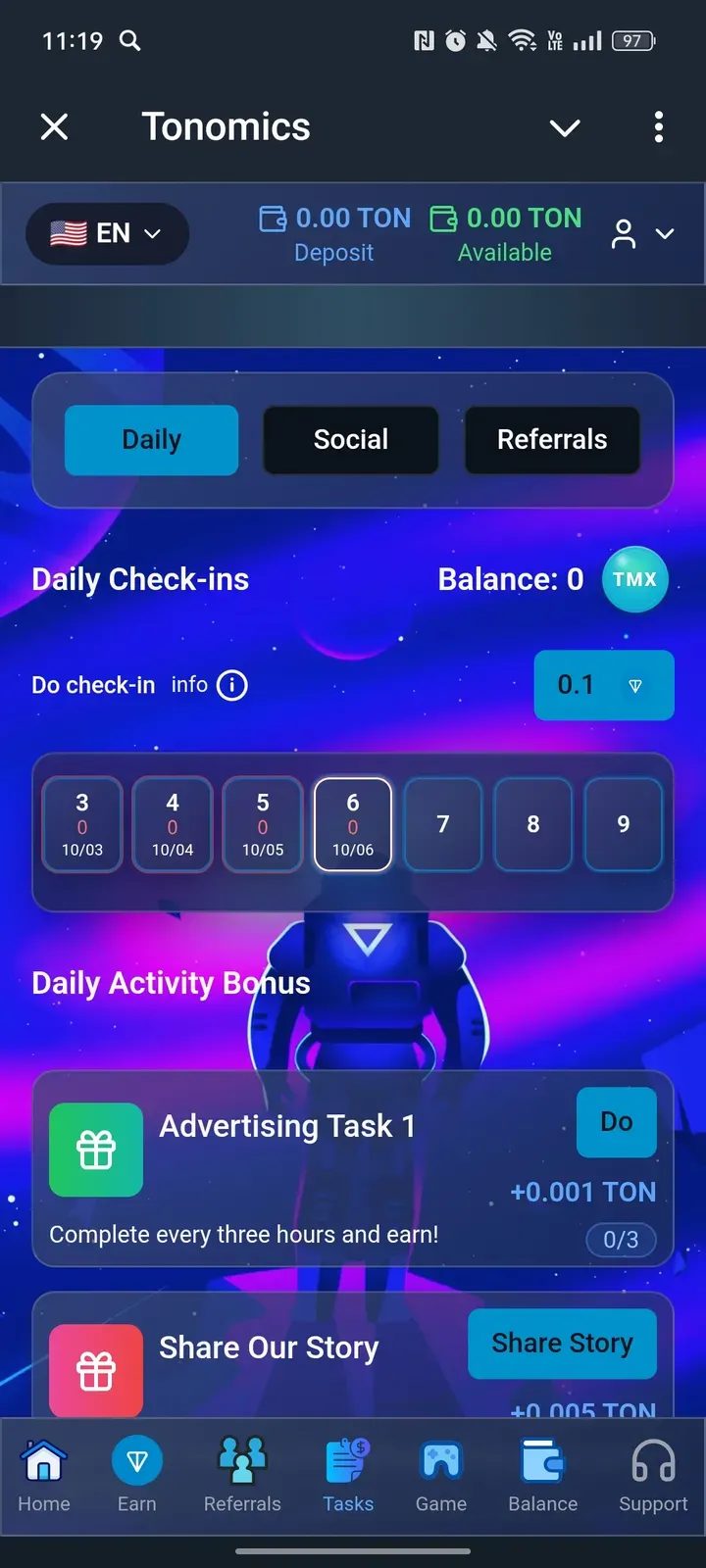Expand the header chevron next to Tonomics

tap(565, 127)
